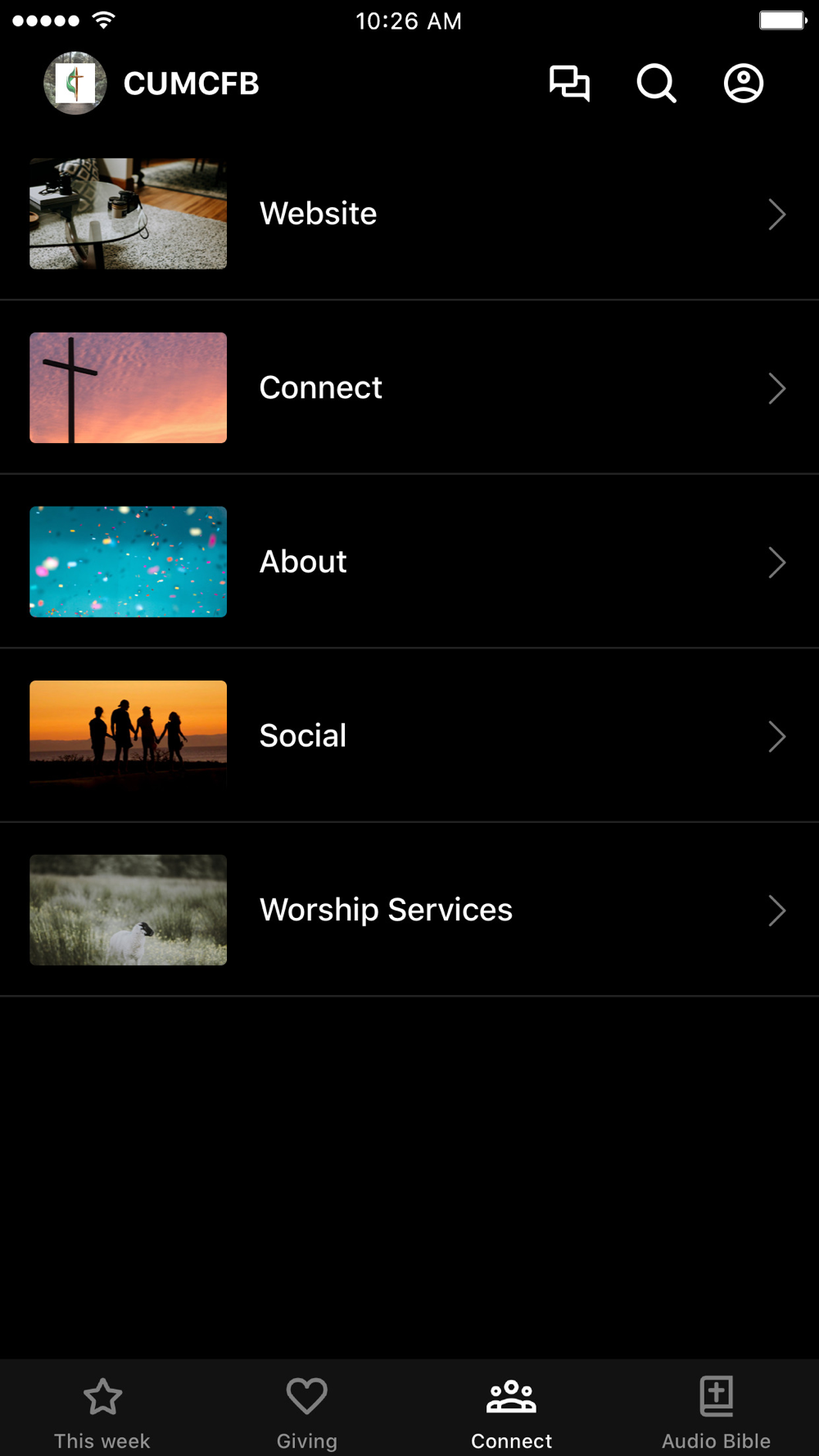Open Worship Services

tap(409, 910)
